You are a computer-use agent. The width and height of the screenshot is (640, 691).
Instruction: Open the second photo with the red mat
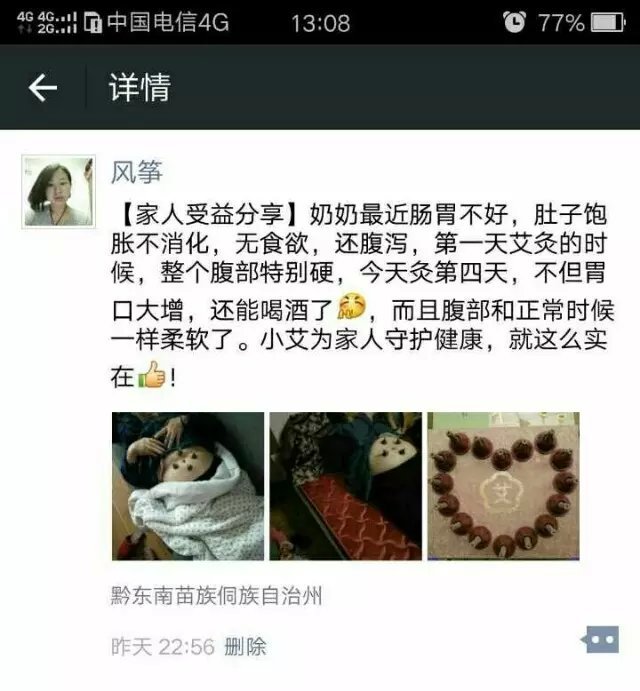coord(345,486)
